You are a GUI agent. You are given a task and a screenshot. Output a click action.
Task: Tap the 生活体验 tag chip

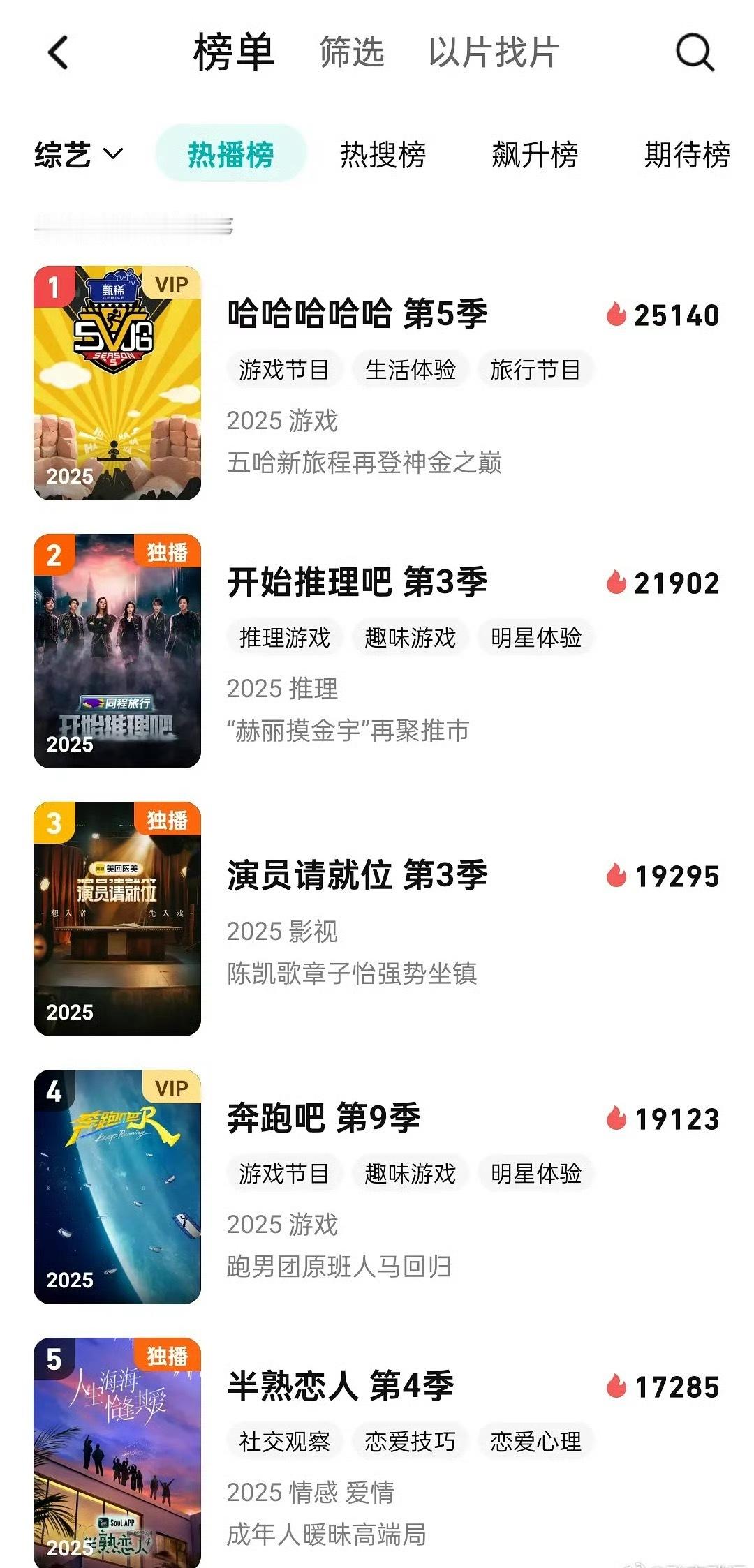(410, 370)
